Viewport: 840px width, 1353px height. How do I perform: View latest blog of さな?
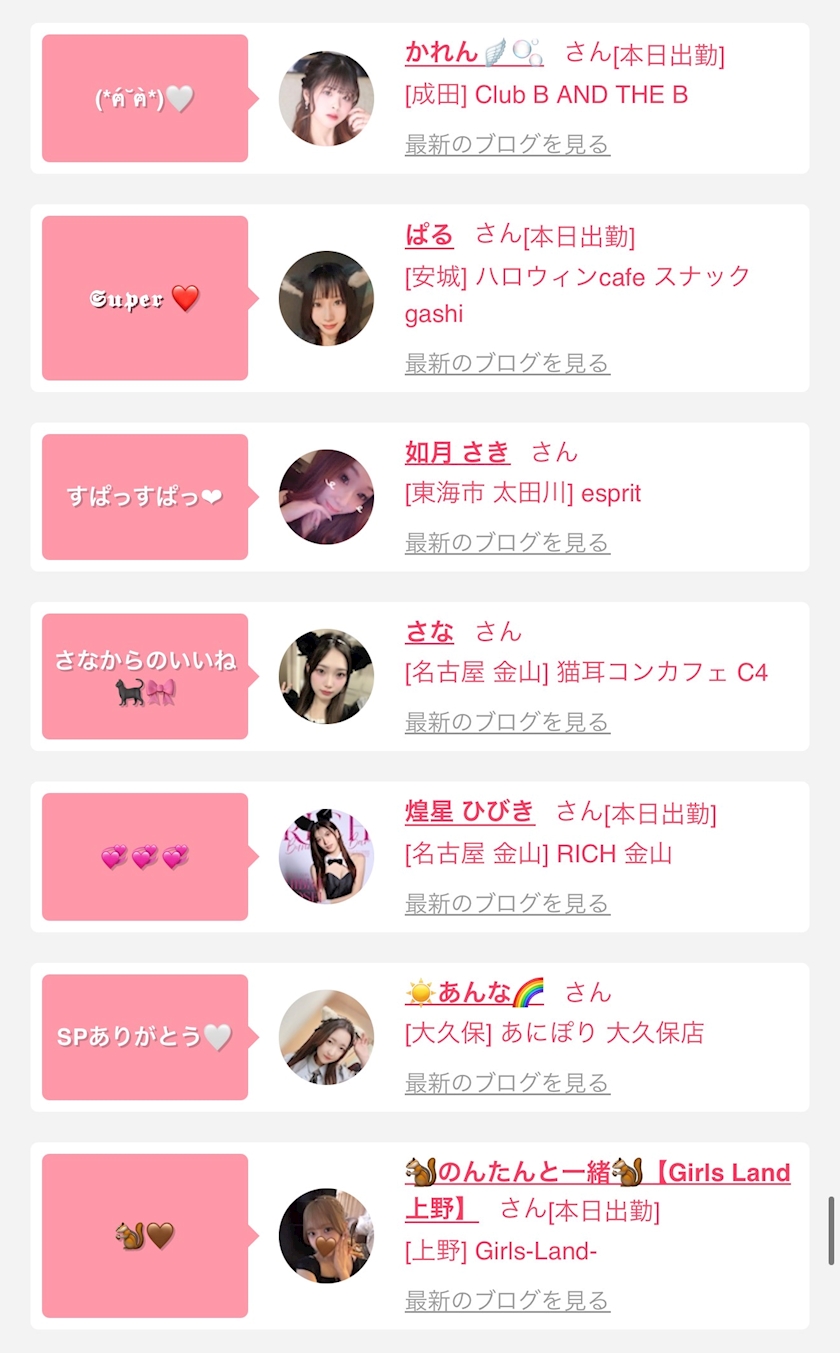(x=507, y=722)
